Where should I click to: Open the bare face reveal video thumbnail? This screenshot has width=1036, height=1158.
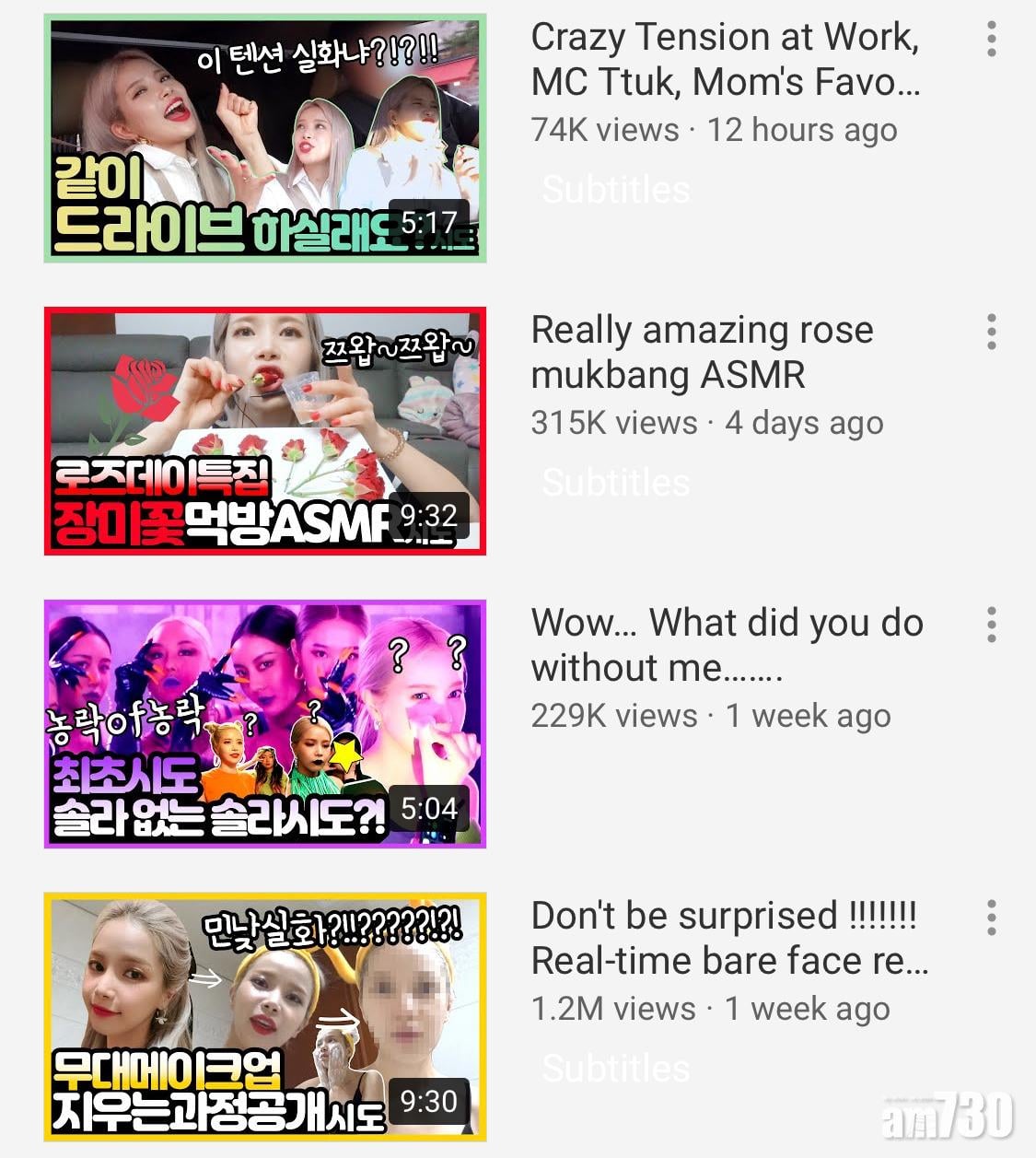click(x=264, y=1017)
